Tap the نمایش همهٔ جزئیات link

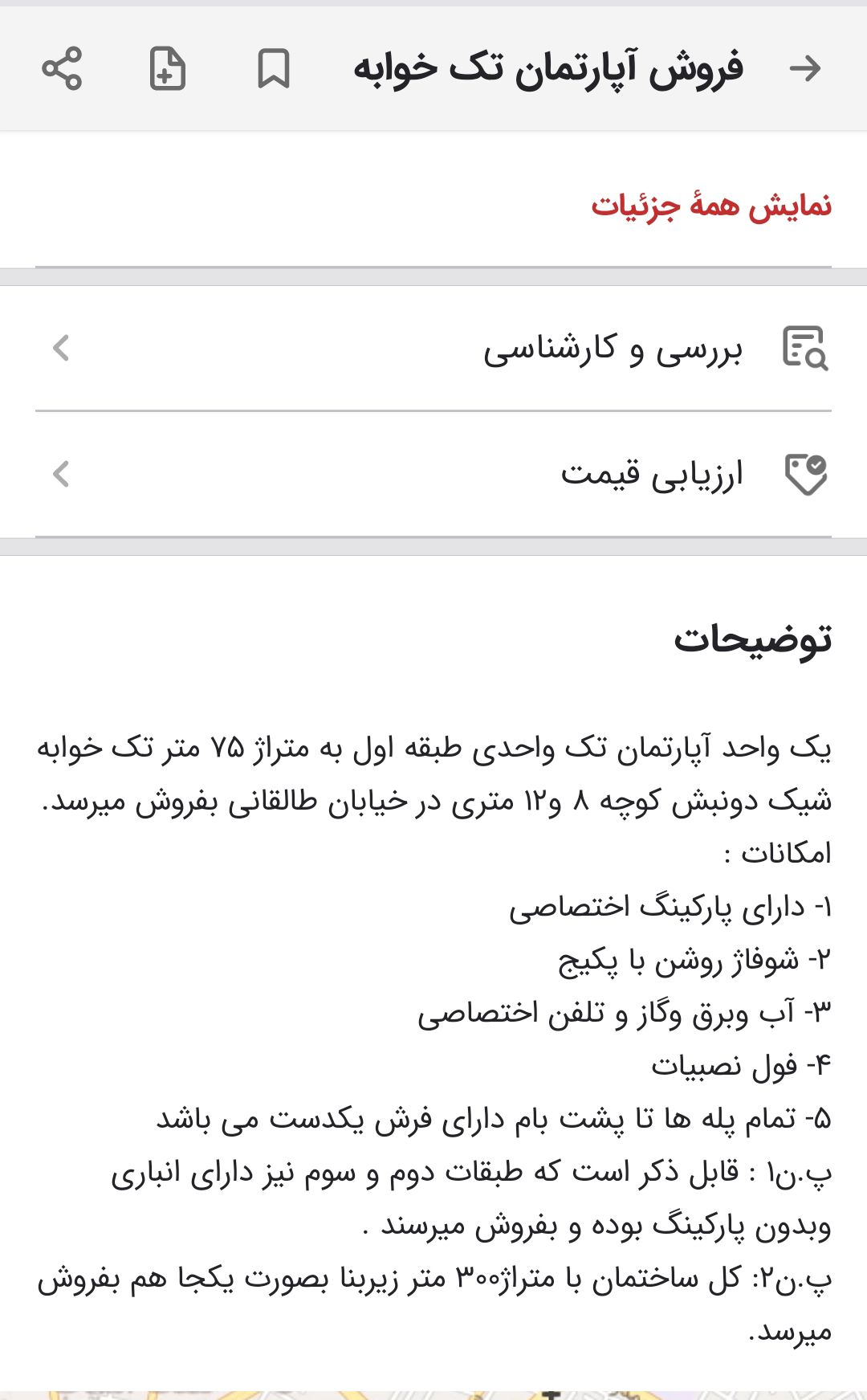click(x=711, y=206)
